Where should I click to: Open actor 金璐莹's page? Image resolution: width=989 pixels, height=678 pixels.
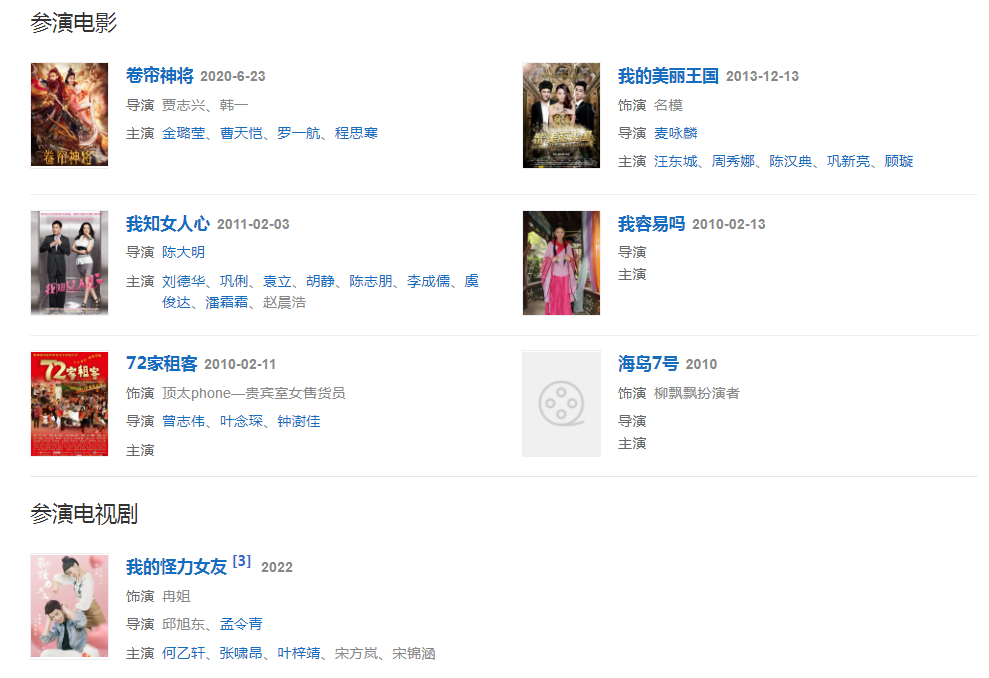click(x=183, y=133)
